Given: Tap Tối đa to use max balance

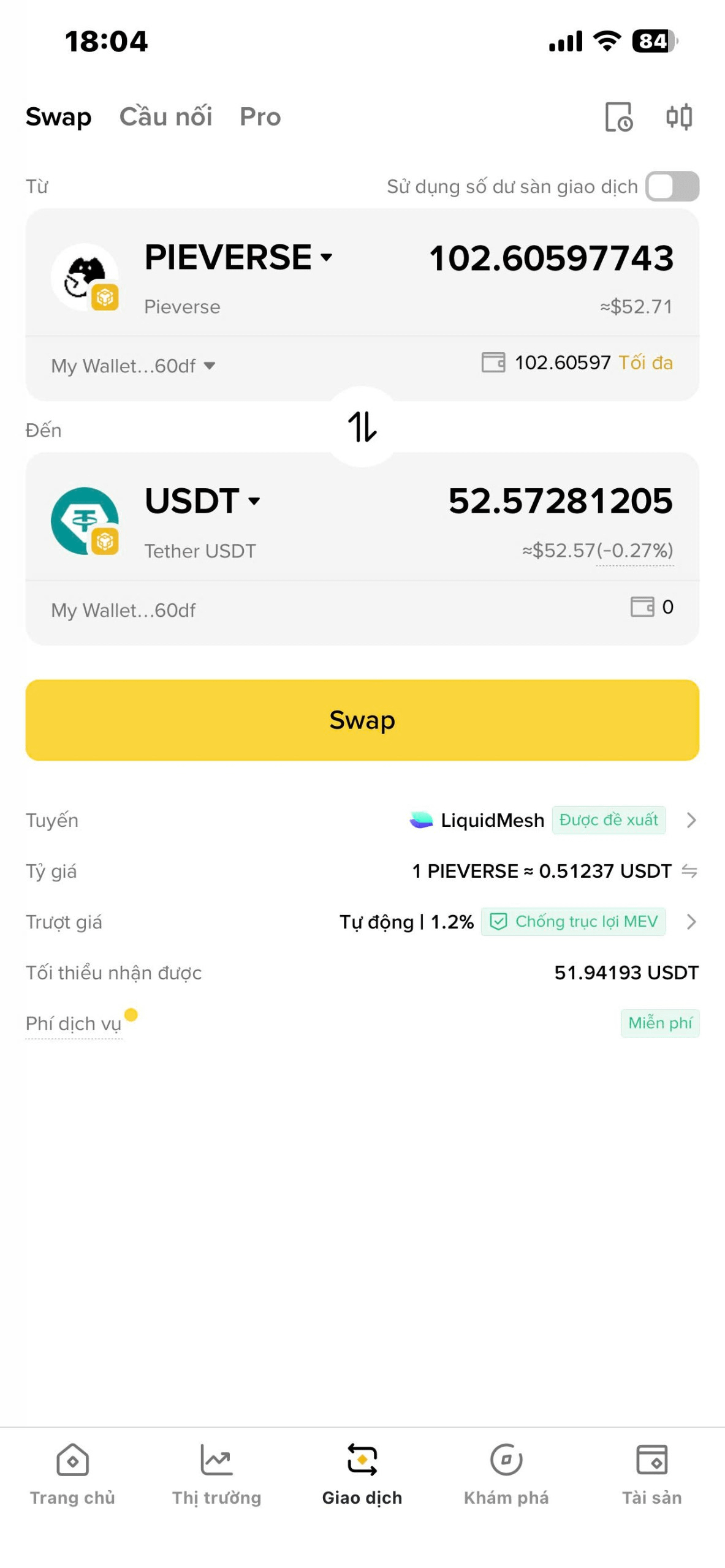Looking at the screenshot, I should click(x=645, y=363).
